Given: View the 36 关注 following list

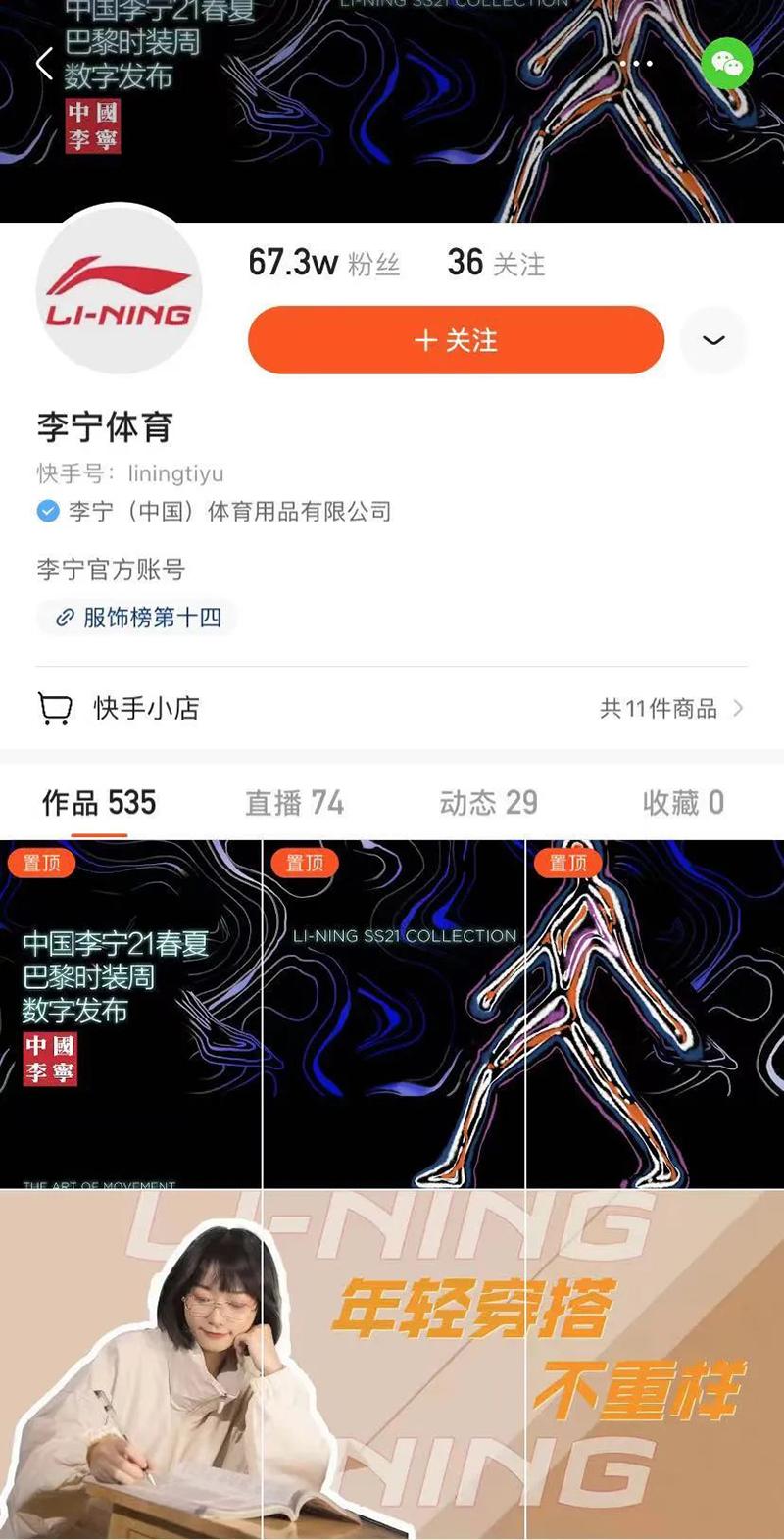Looking at the screenshot, I should coord(496,263).
